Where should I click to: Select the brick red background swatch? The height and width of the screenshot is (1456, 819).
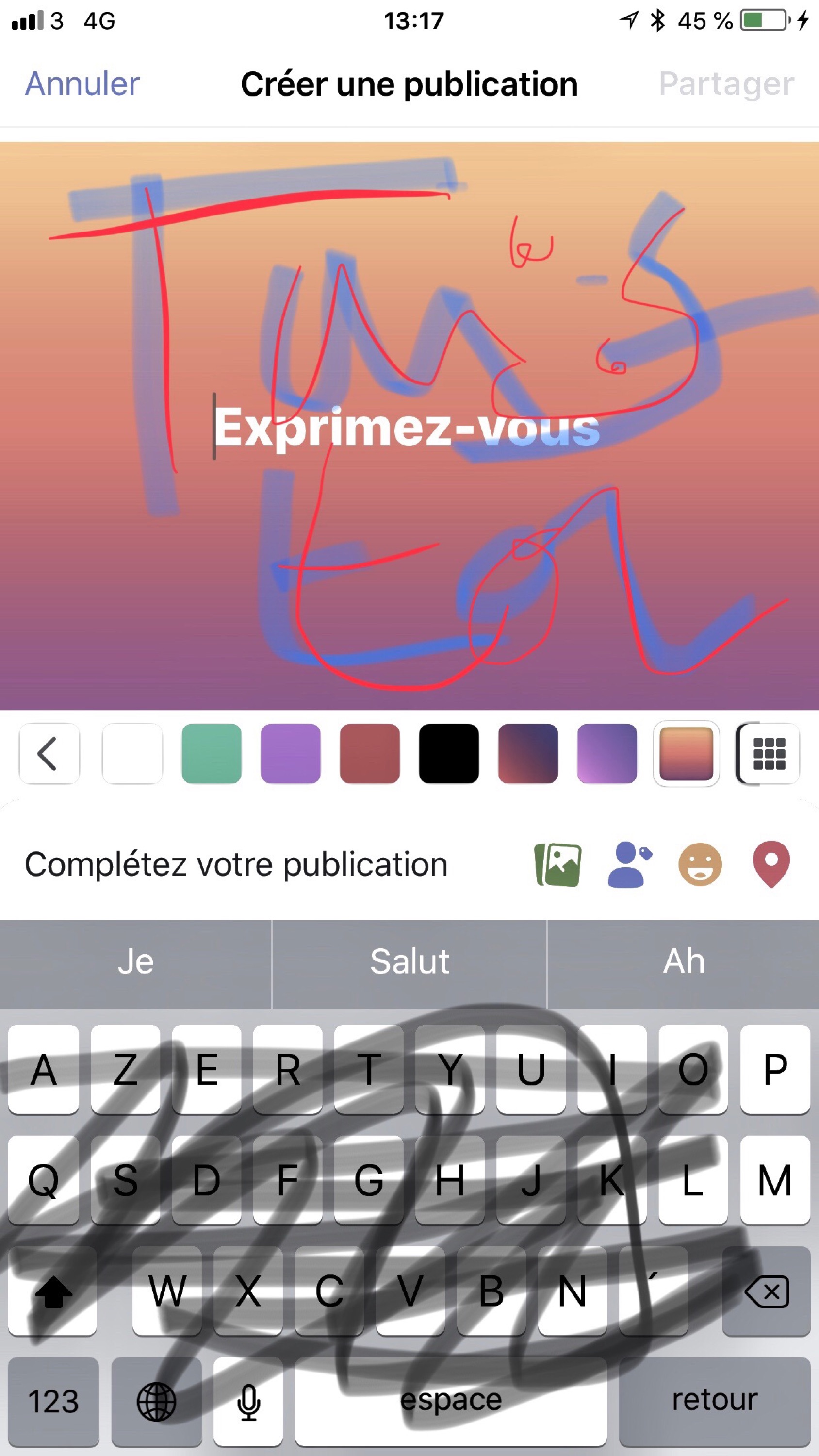coord(370,753)
